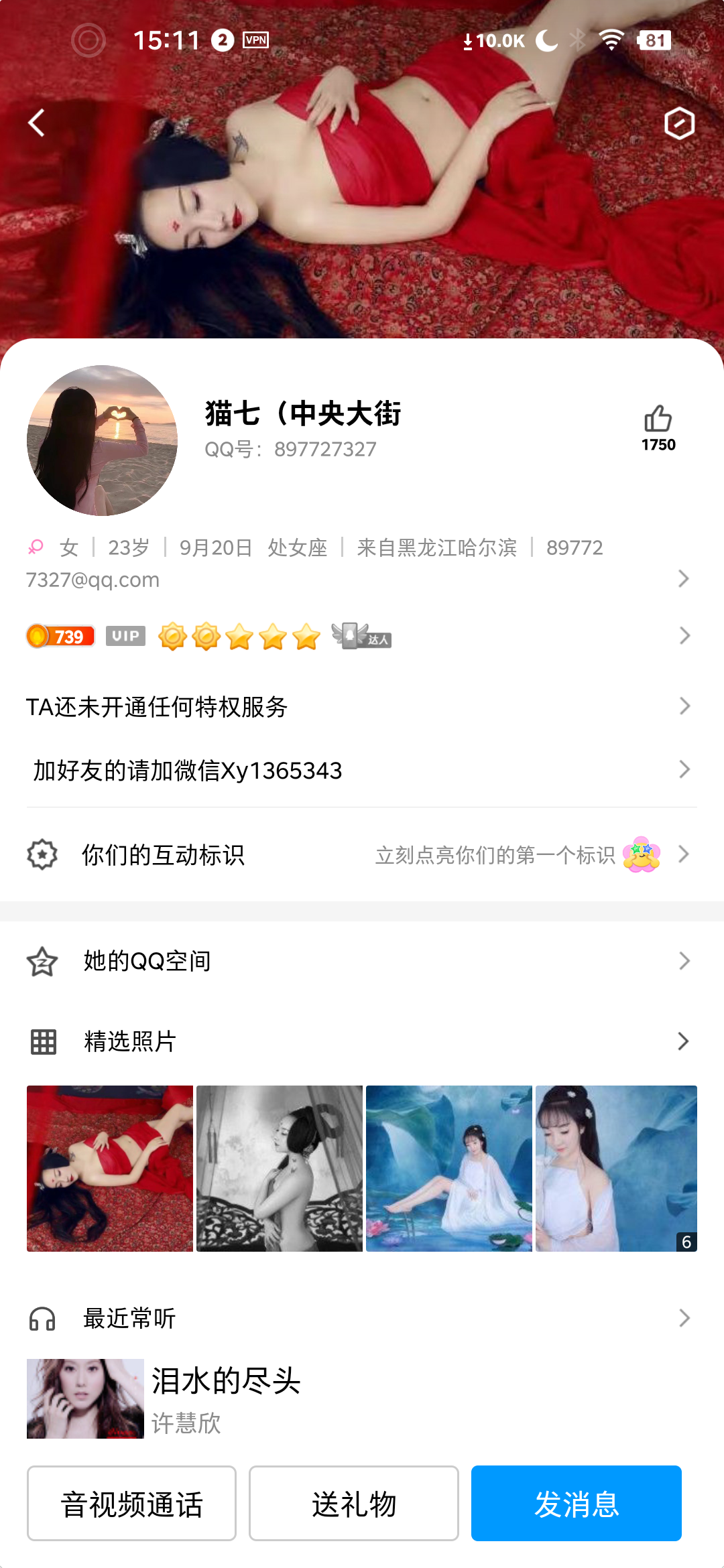The width and height of the screenshot is (724, 1568).
Task: Tap the thumbs-up like icon showing 1750
Action: [659, 419]
